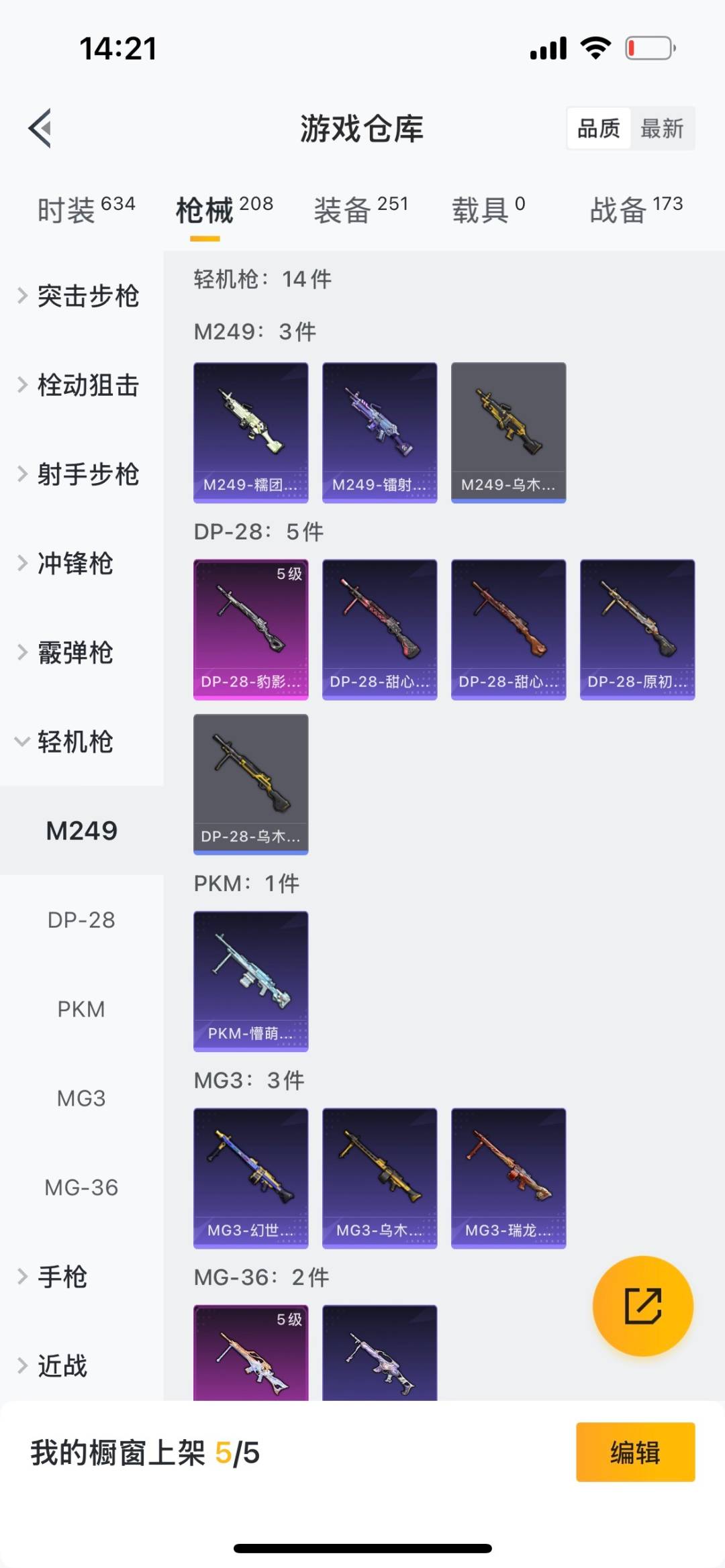Select DP-28 in the sidebar
The height and width of the screenshot is (1568, 725).
coord(81,920)
